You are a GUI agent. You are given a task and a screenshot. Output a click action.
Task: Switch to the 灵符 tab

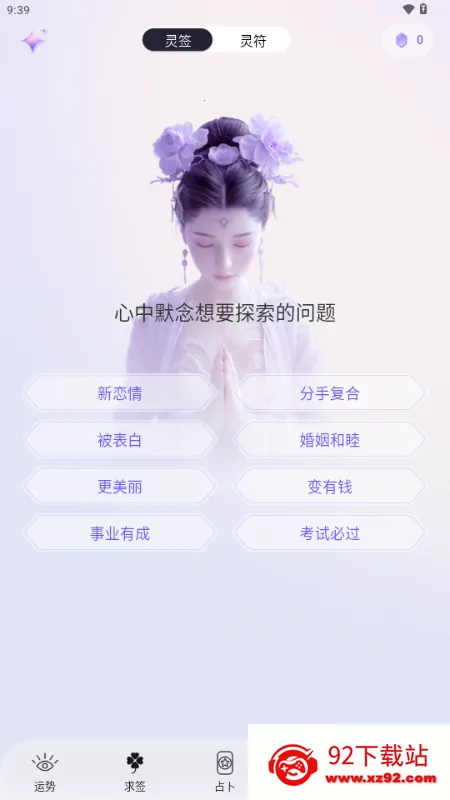(x=253, y=41)
